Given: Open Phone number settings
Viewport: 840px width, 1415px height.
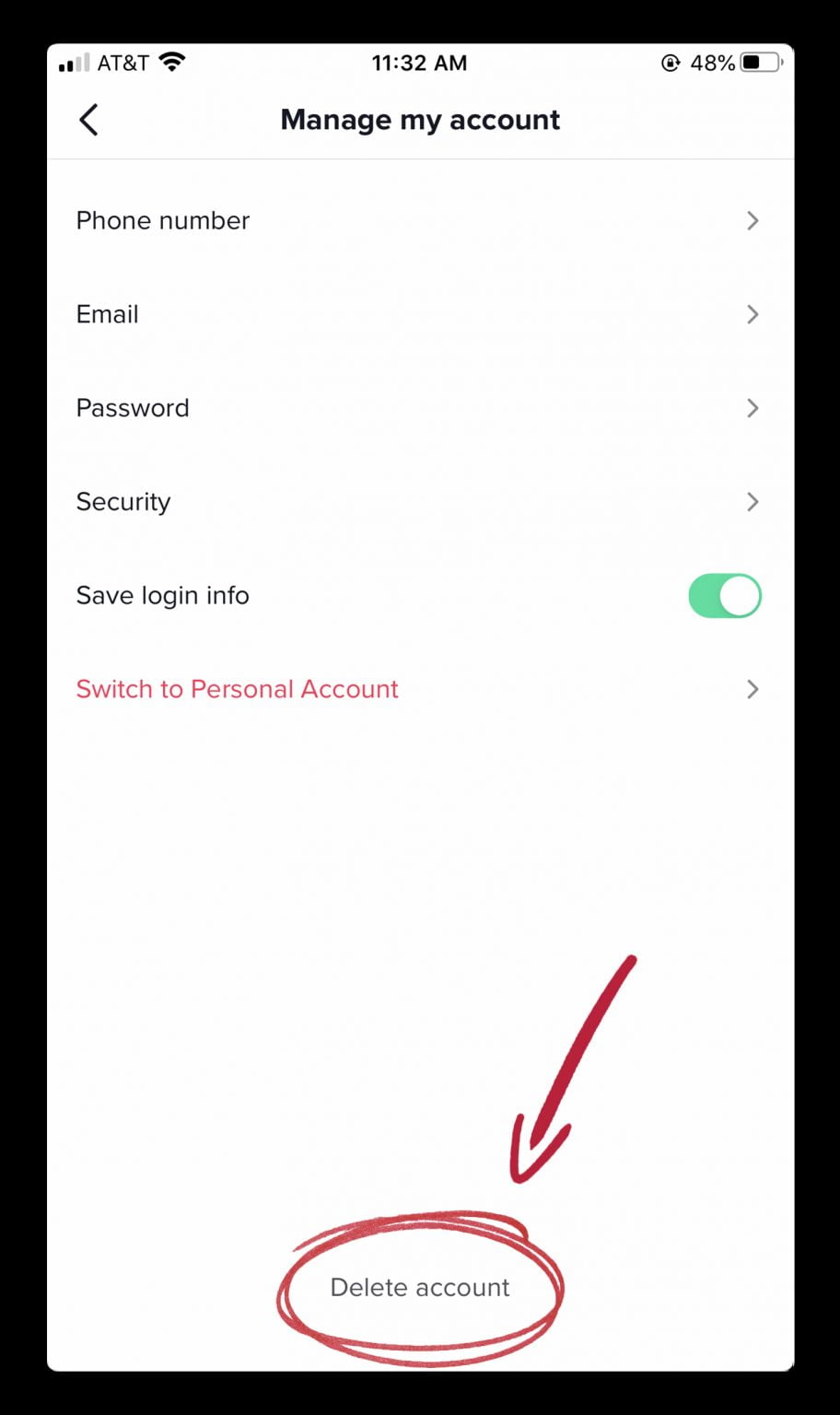Looking at the screenshot, I should [x=420, y=220].
